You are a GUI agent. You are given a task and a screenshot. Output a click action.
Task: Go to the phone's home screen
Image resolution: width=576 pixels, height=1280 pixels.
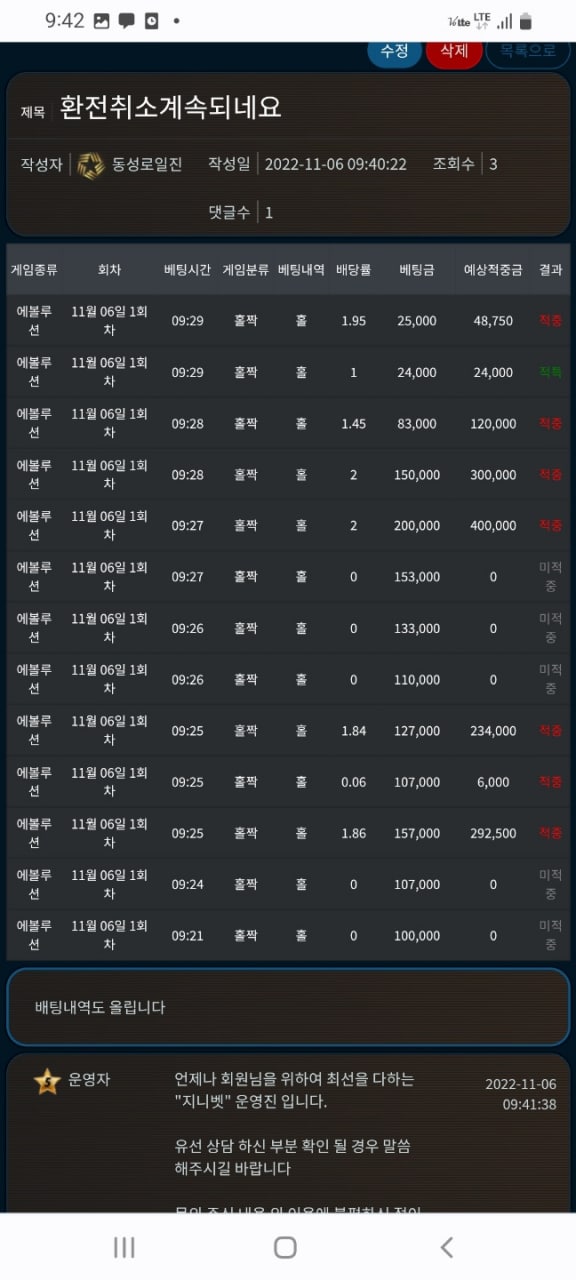pos(285,1246)
